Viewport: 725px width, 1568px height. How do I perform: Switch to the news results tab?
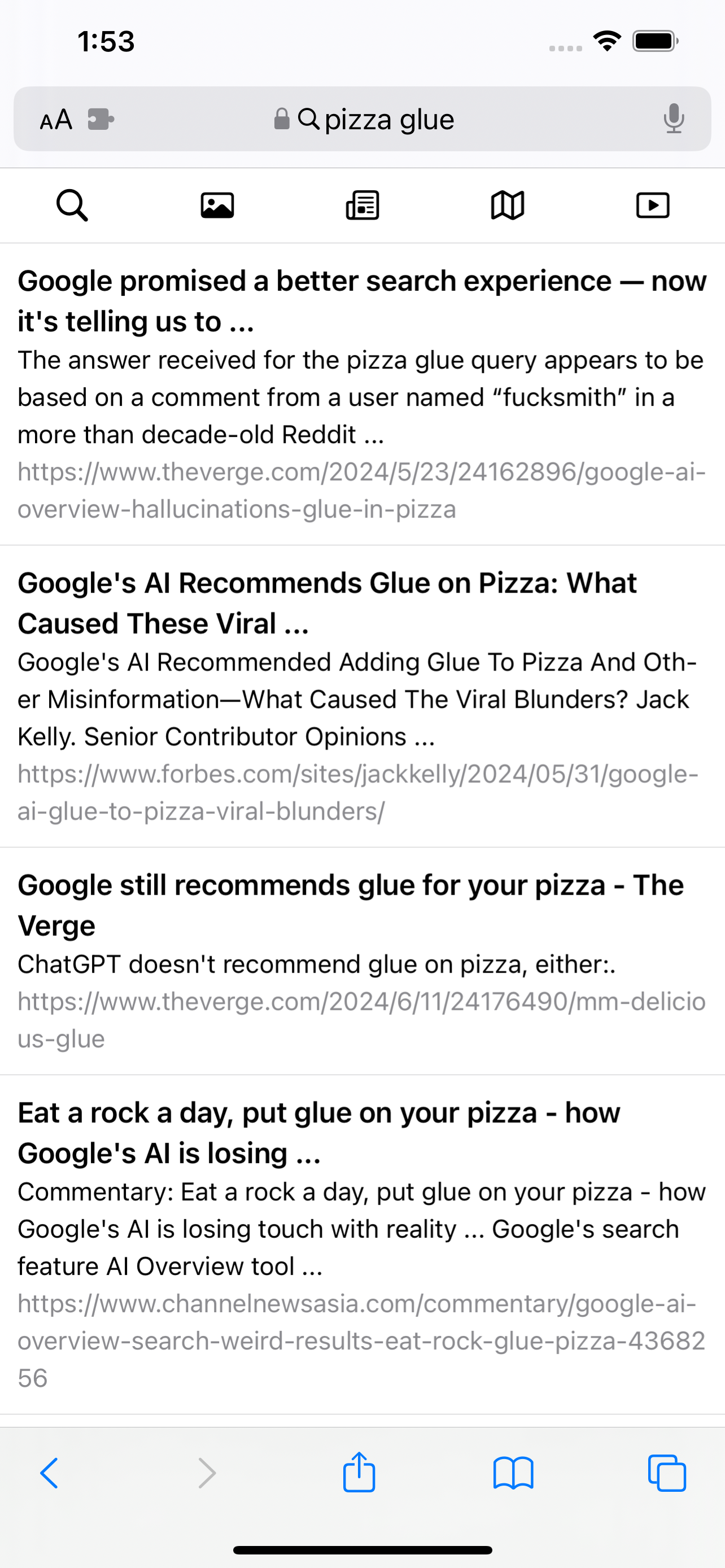click(x=362, y=206)
